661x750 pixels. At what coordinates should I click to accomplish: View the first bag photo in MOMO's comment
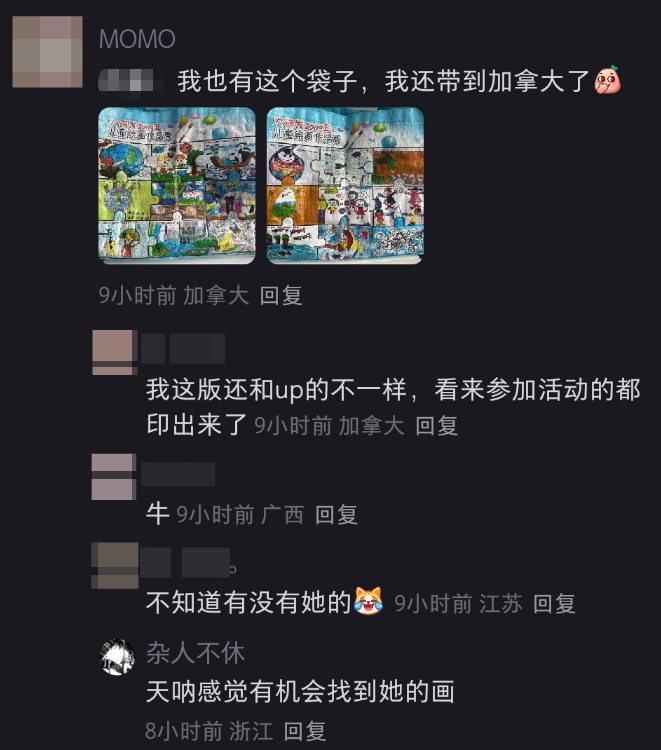pos(177,186)
